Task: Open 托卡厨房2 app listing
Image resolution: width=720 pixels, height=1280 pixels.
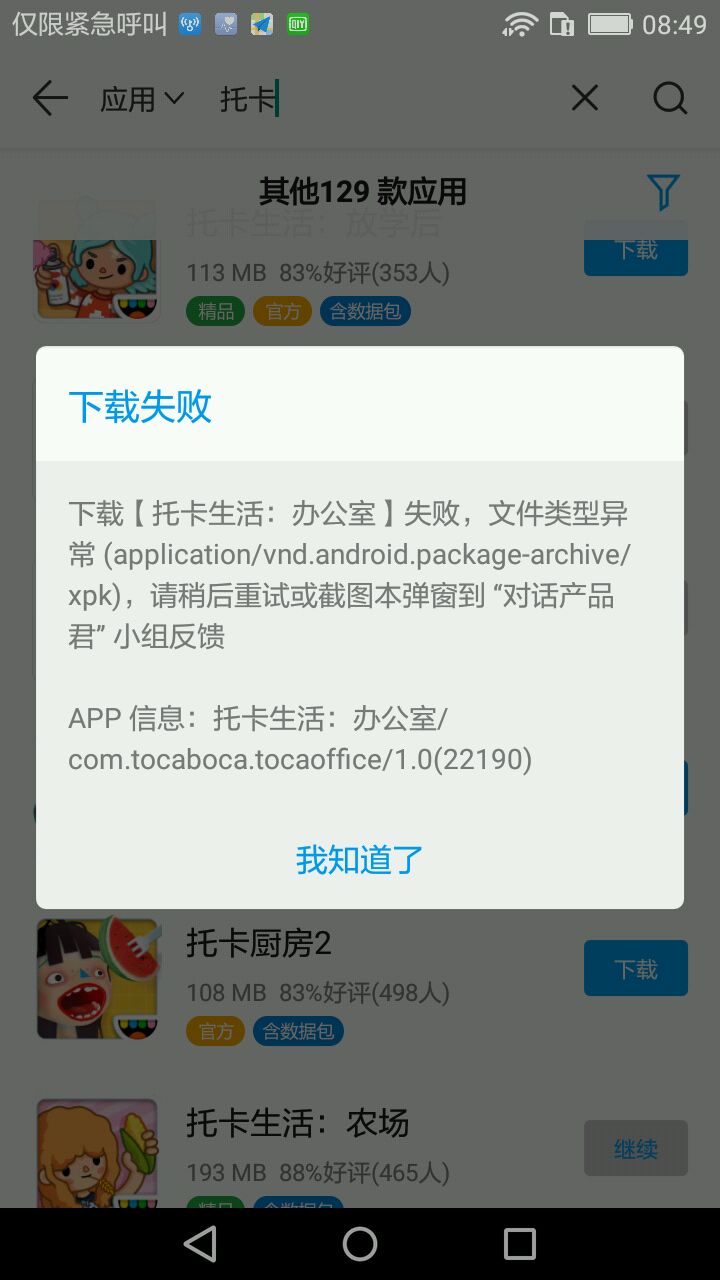Action: (258, 943)
